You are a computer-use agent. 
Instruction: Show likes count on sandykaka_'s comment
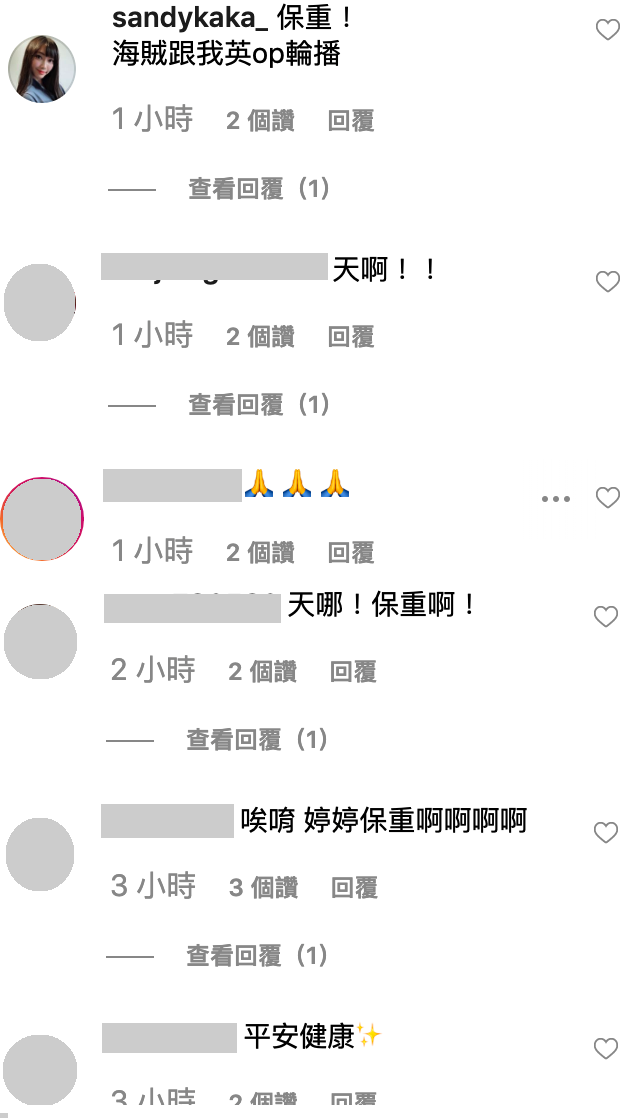(260, 121)
